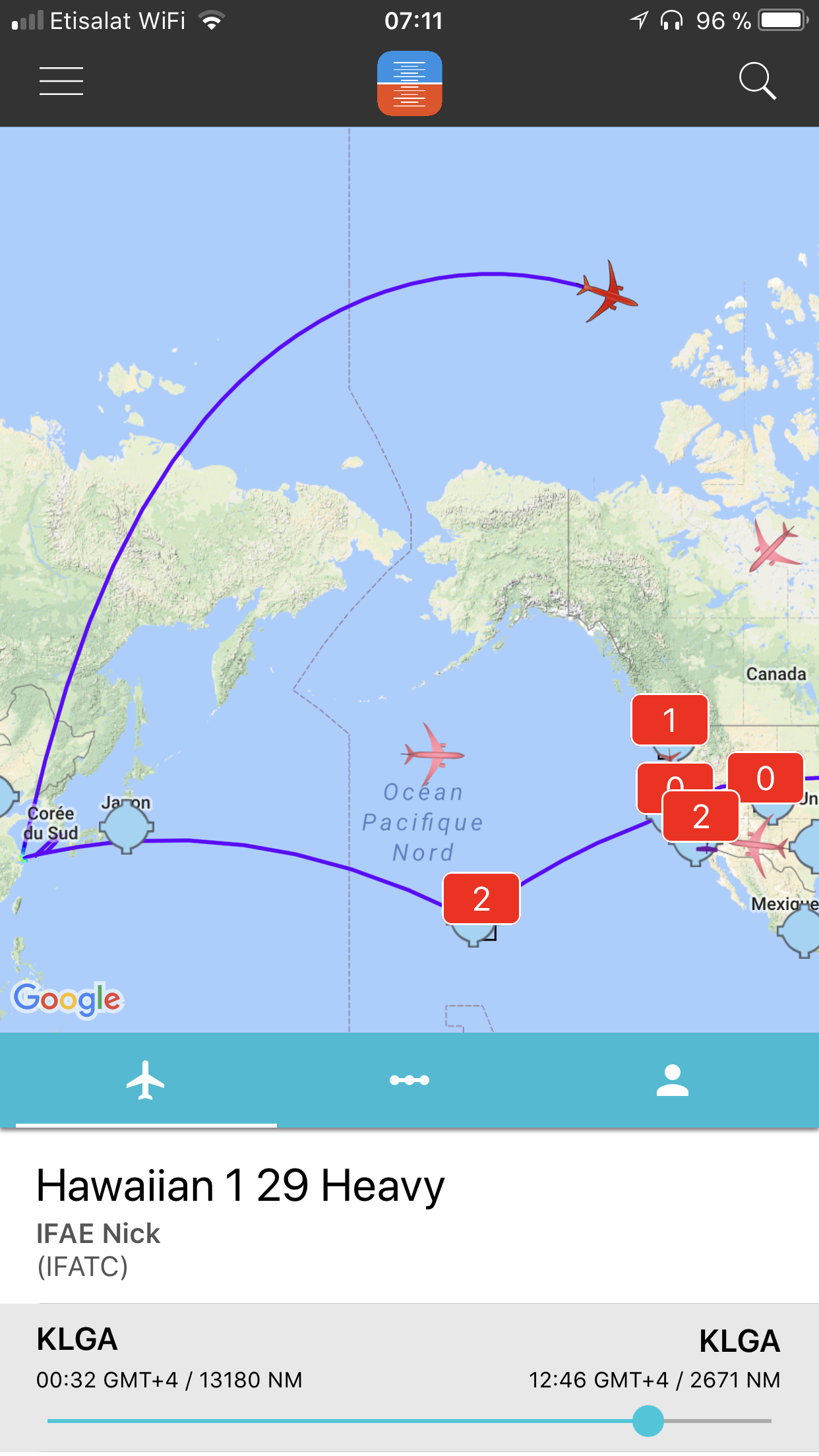This screenshot has width=819, height=1456.
Task: Open the hamburger menu
Action: 61,81
